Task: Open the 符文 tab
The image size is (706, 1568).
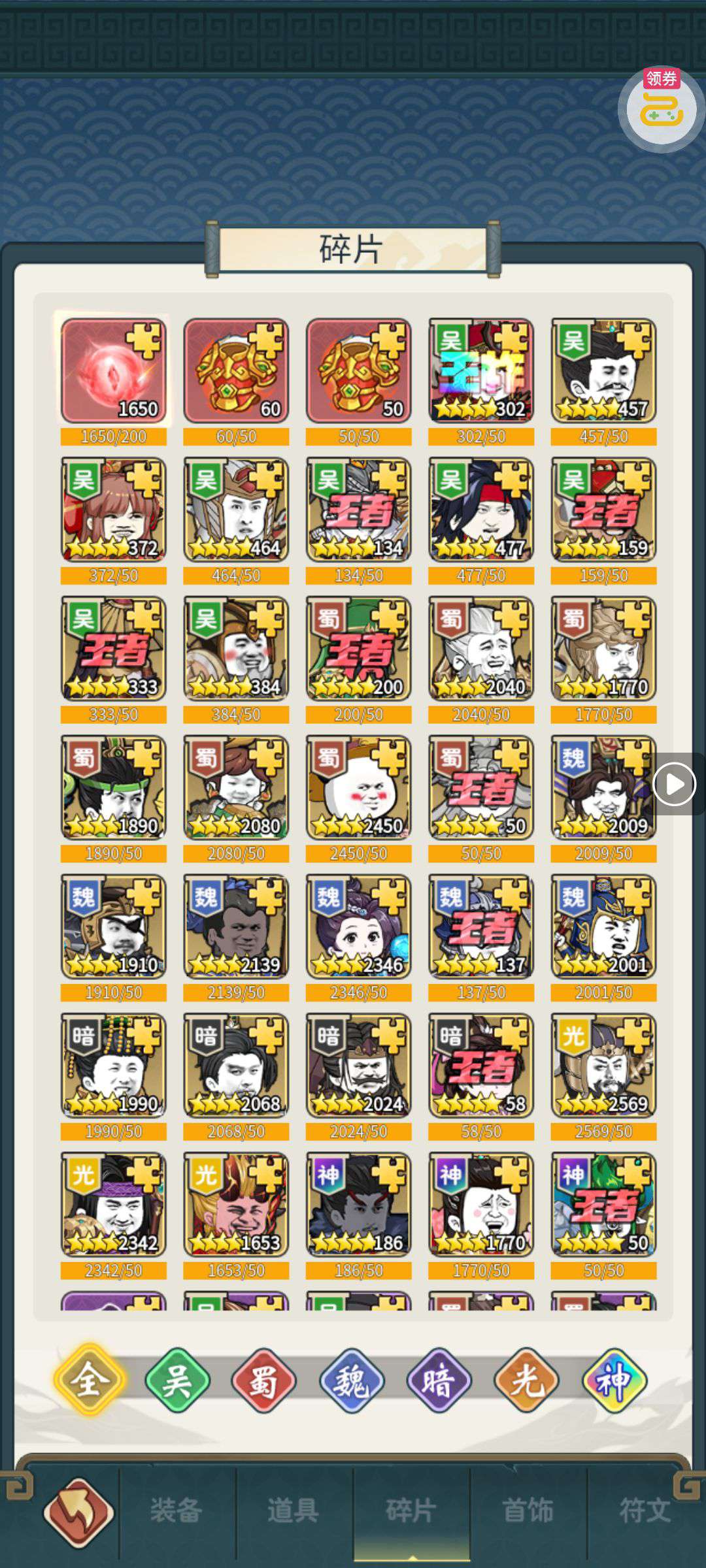Action: coord(645,1511)
